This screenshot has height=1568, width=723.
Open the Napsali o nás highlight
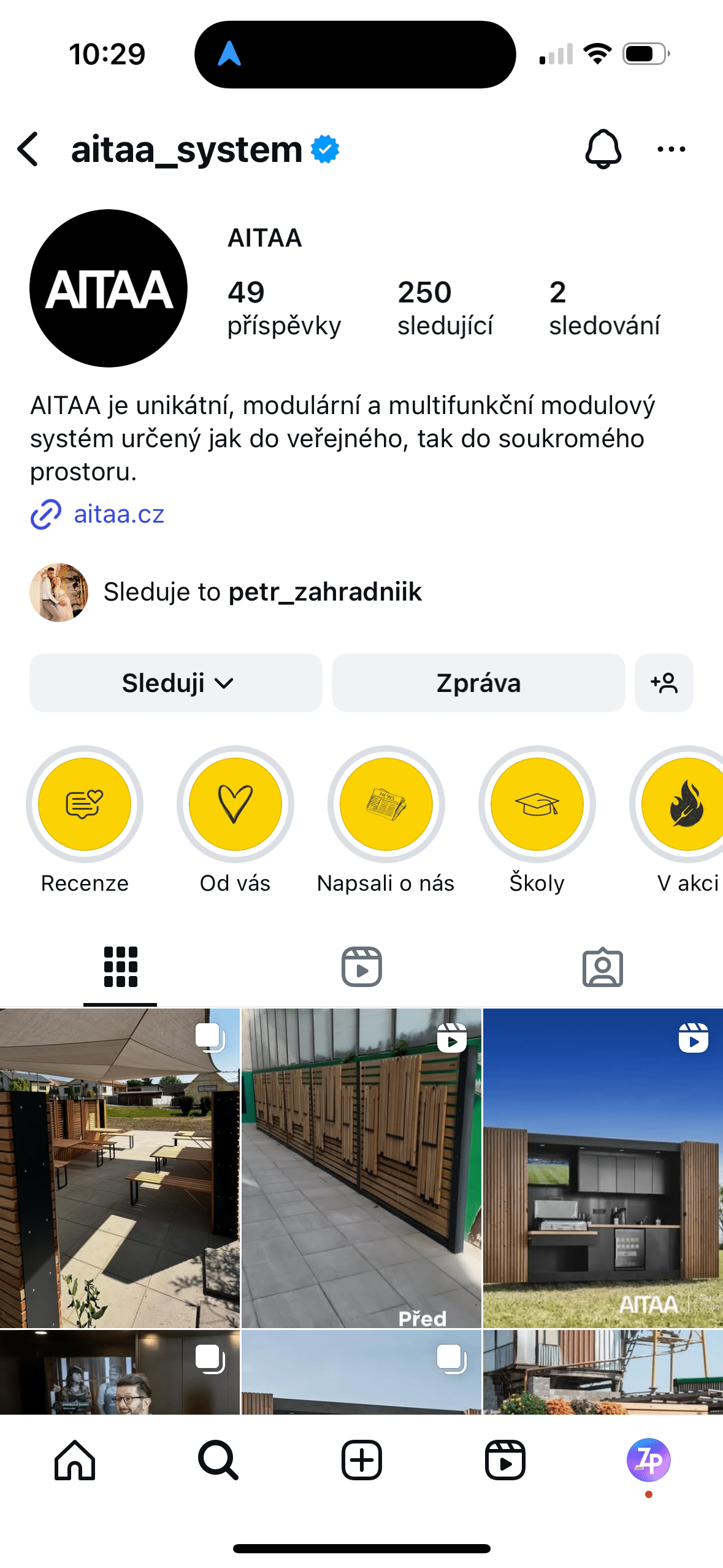pyautogui.click(x=386, y=804)
